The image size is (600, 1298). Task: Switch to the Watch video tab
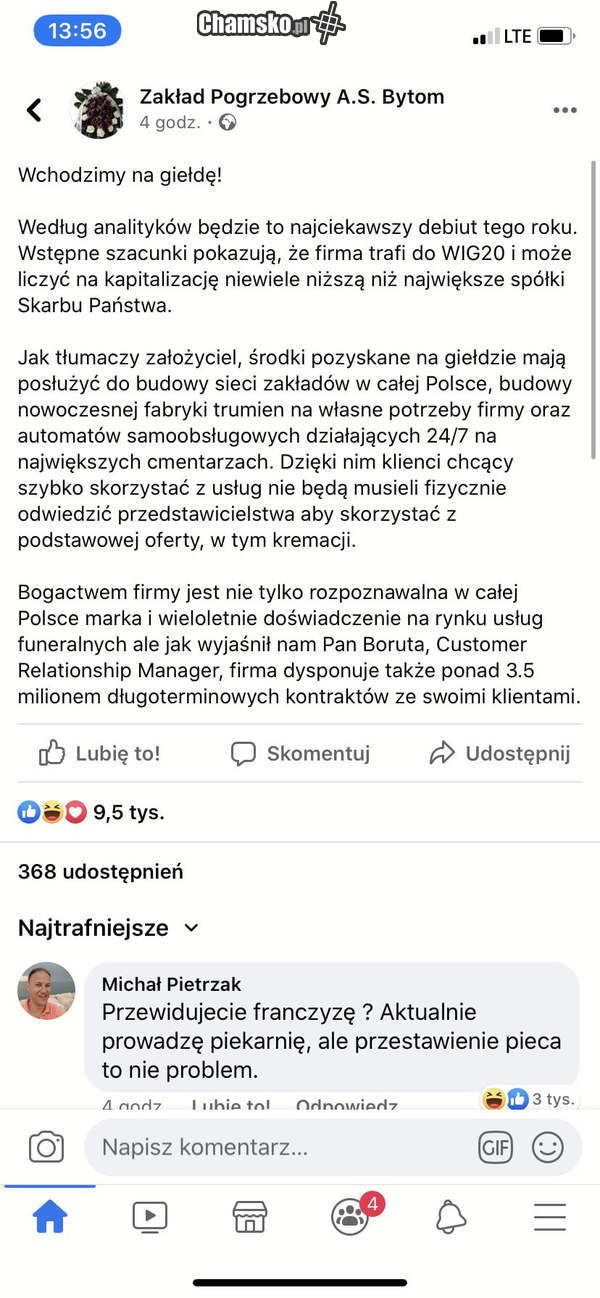(150, 1216)
